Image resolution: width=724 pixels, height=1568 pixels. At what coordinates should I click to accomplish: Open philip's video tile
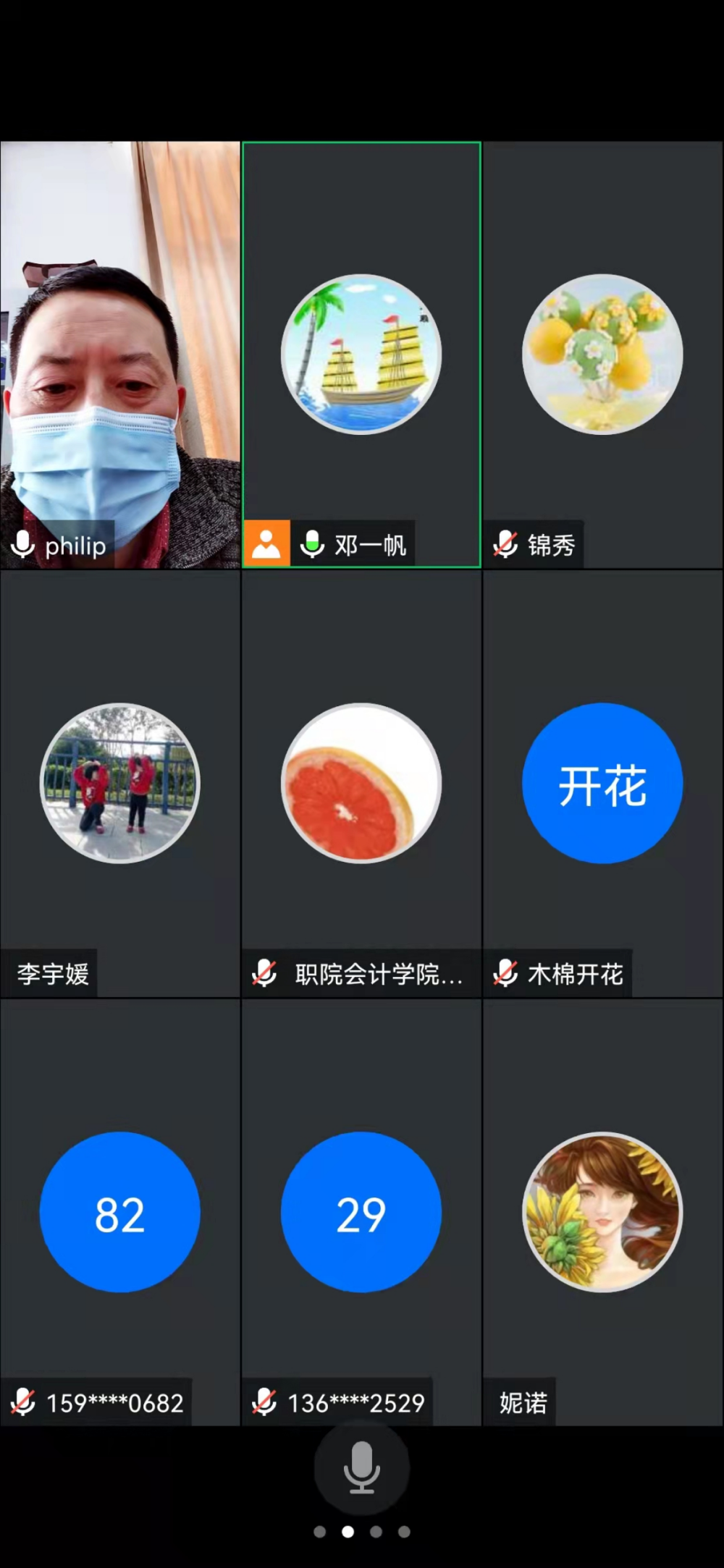click(120, 355)
